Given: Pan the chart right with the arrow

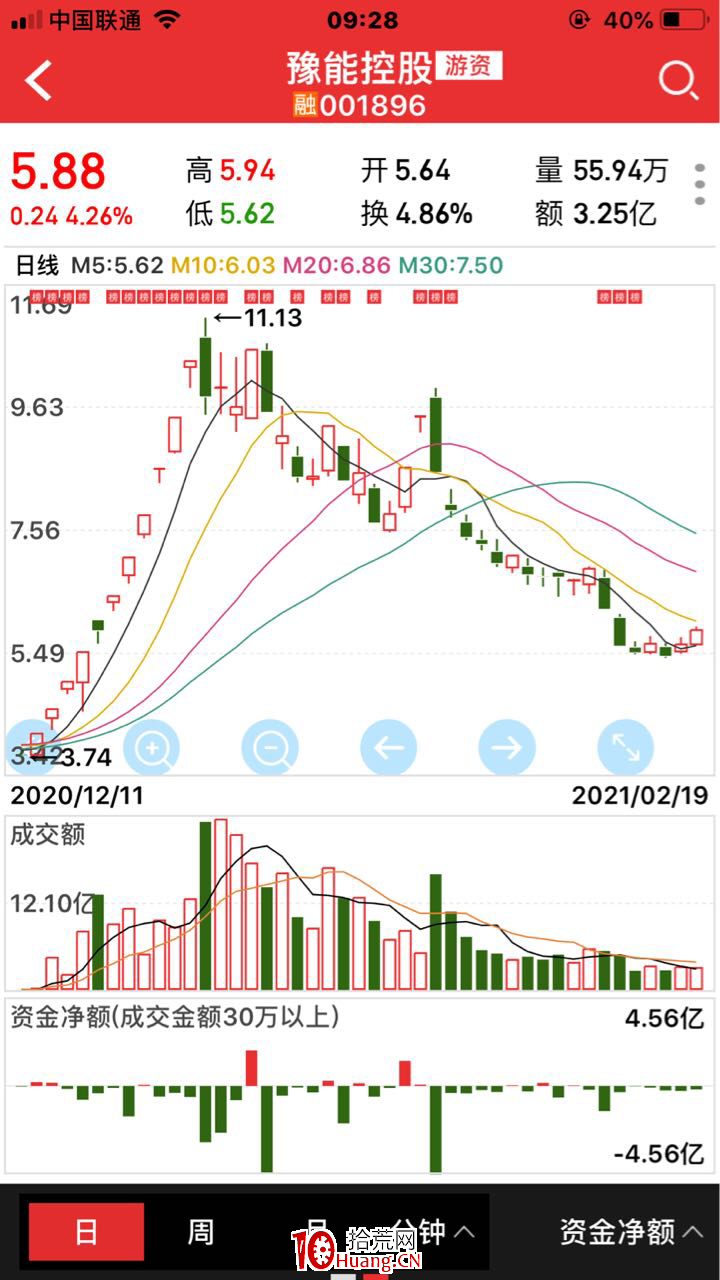Looking at the screenshot, I should [x=506, y=747].
